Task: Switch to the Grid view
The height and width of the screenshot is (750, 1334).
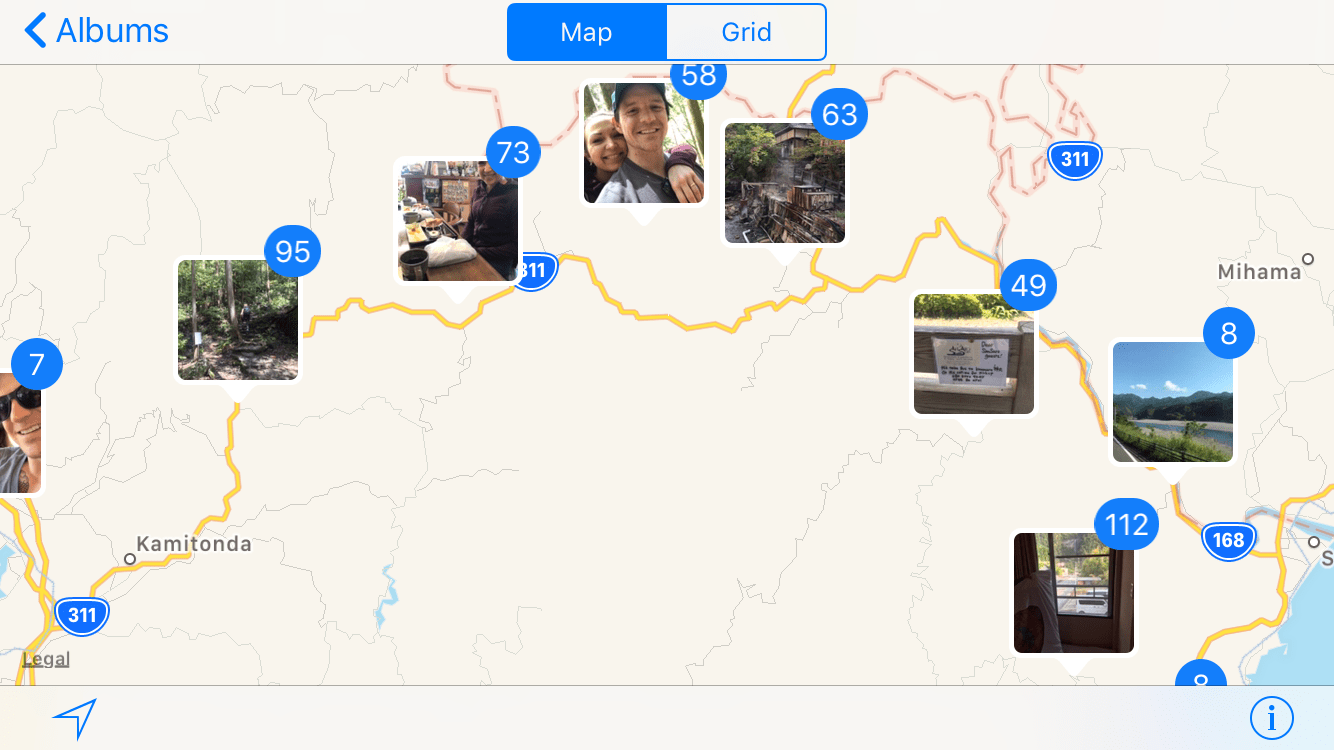Action: pyautogui.click(x=746, y=32)
